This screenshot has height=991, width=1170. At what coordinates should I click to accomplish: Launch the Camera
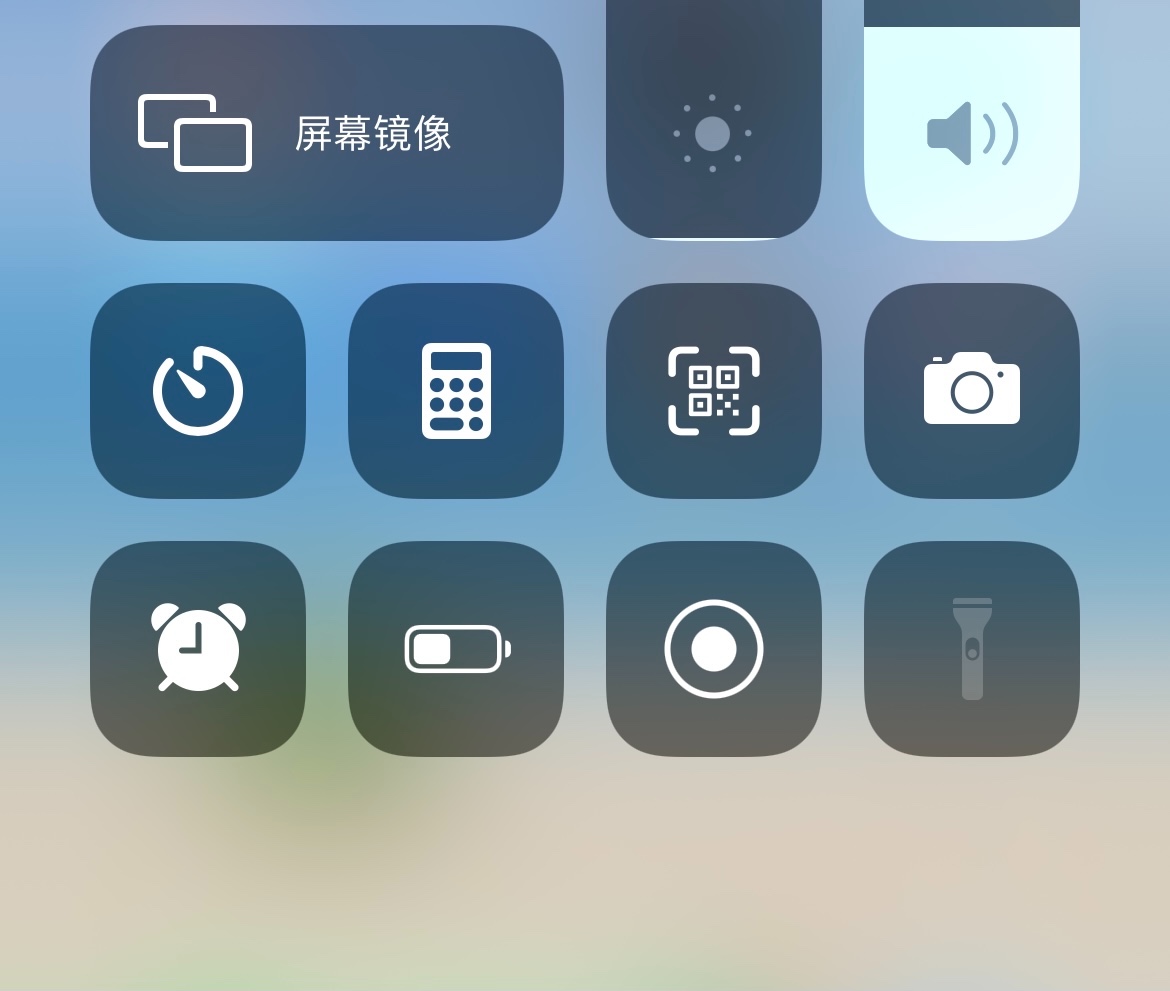pyautogui.click(x=971, y=391)
